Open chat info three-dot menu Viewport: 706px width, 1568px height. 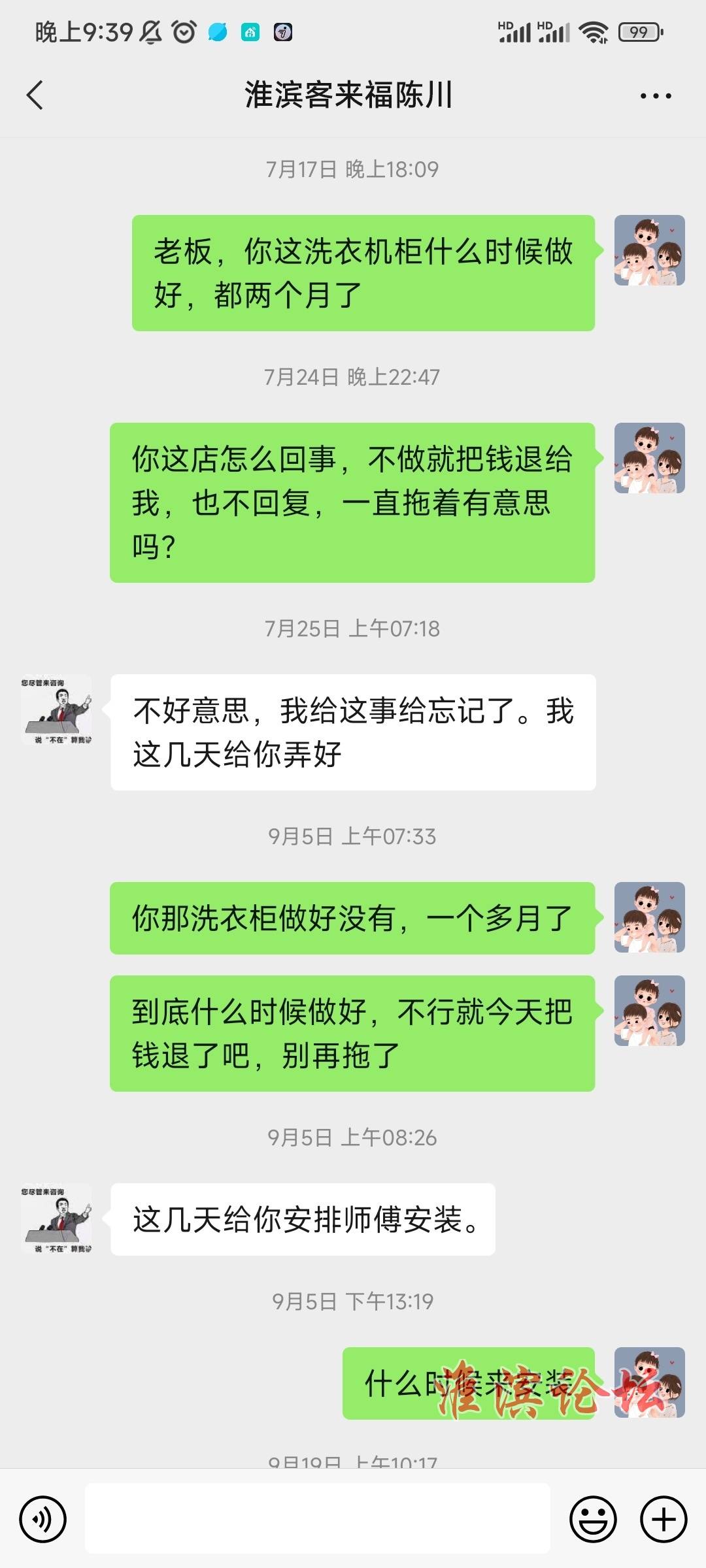655,96
